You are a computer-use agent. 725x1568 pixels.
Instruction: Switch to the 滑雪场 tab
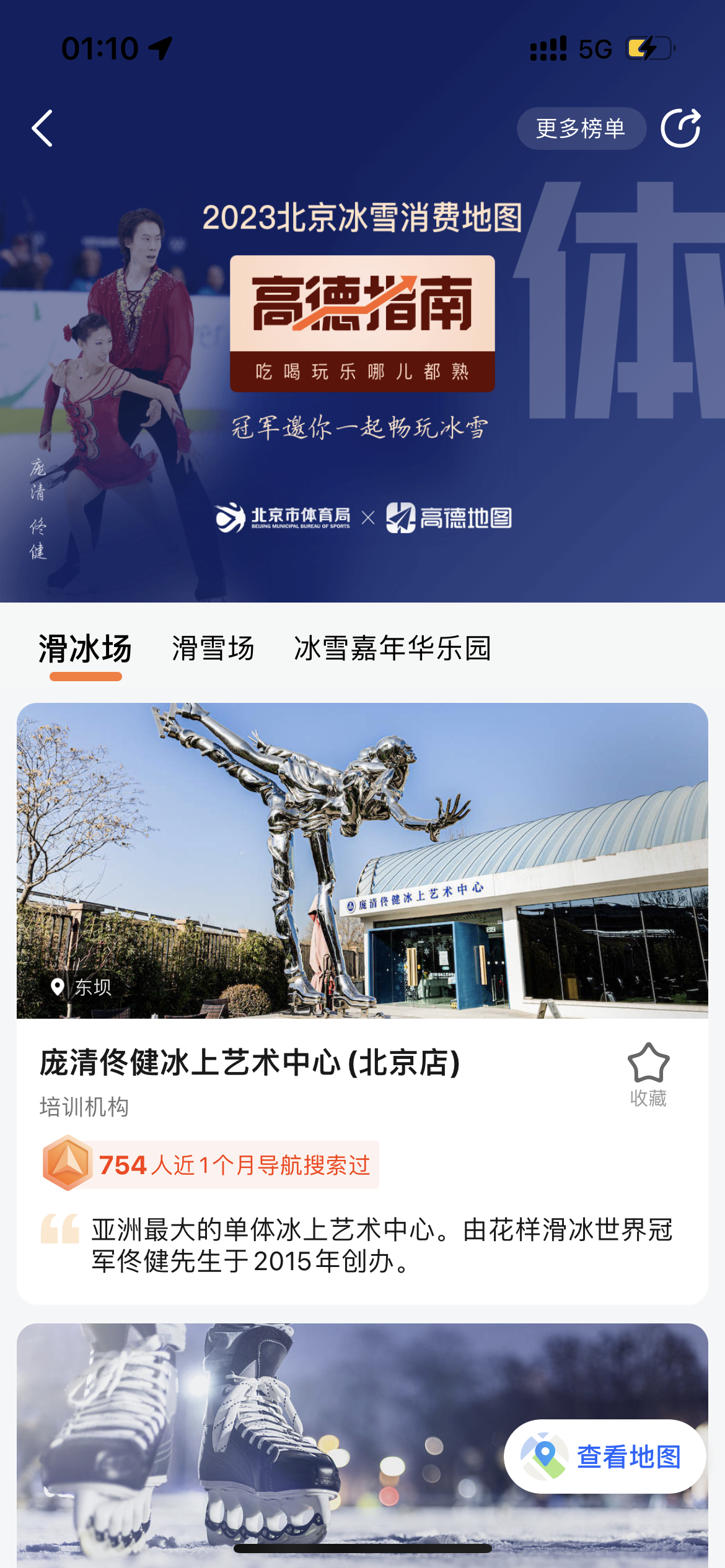[x=213, y=649]
